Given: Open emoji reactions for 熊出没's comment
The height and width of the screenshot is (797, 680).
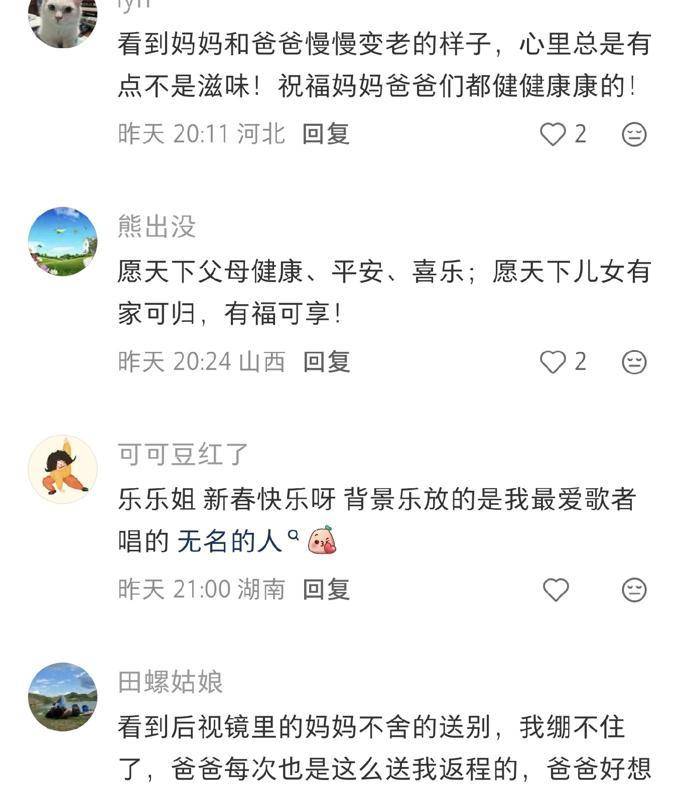Looking at the screenshot, I should 634,361.
